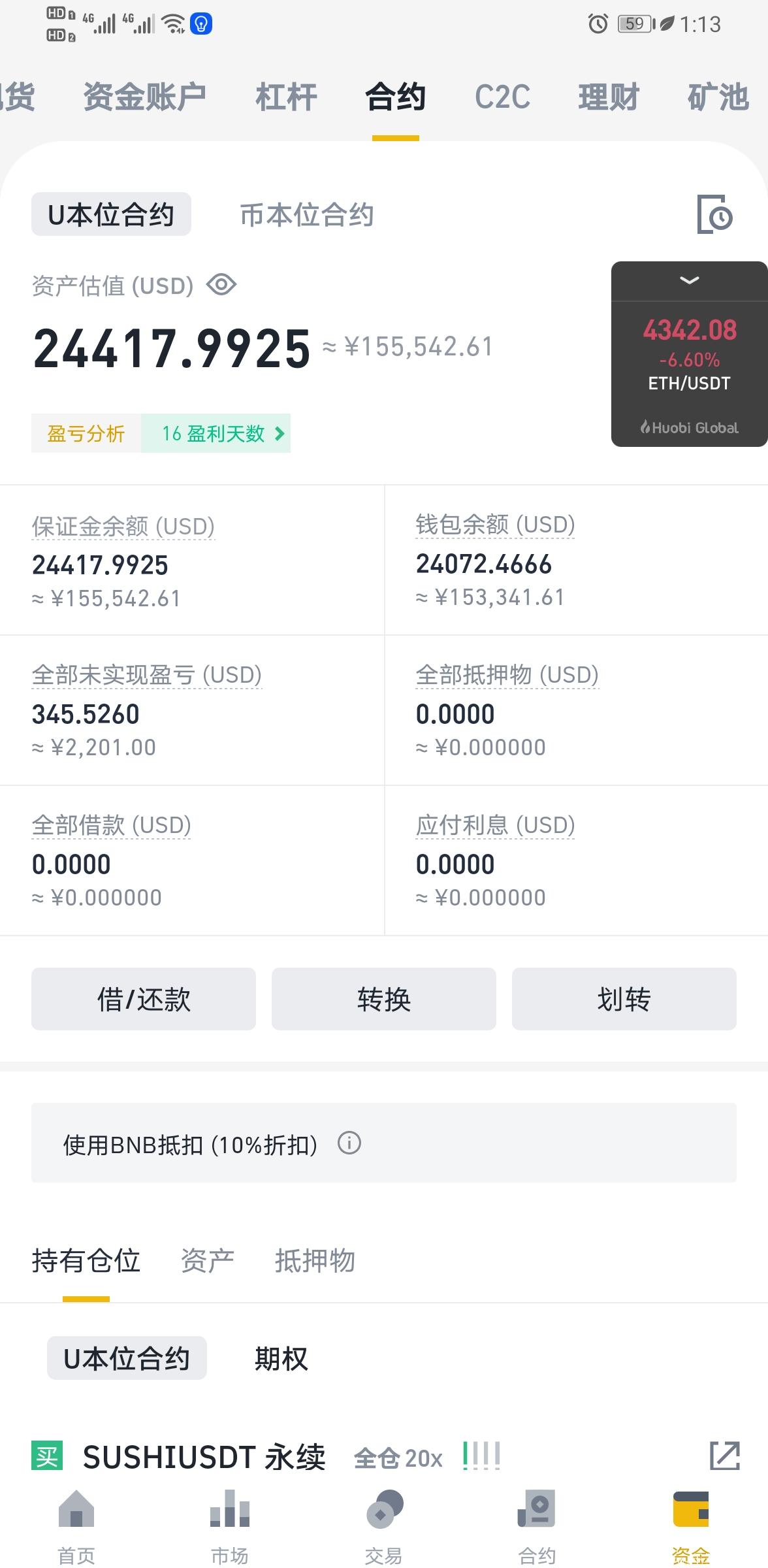
Task: Open the asset history record icon
Action: point(716,216)
